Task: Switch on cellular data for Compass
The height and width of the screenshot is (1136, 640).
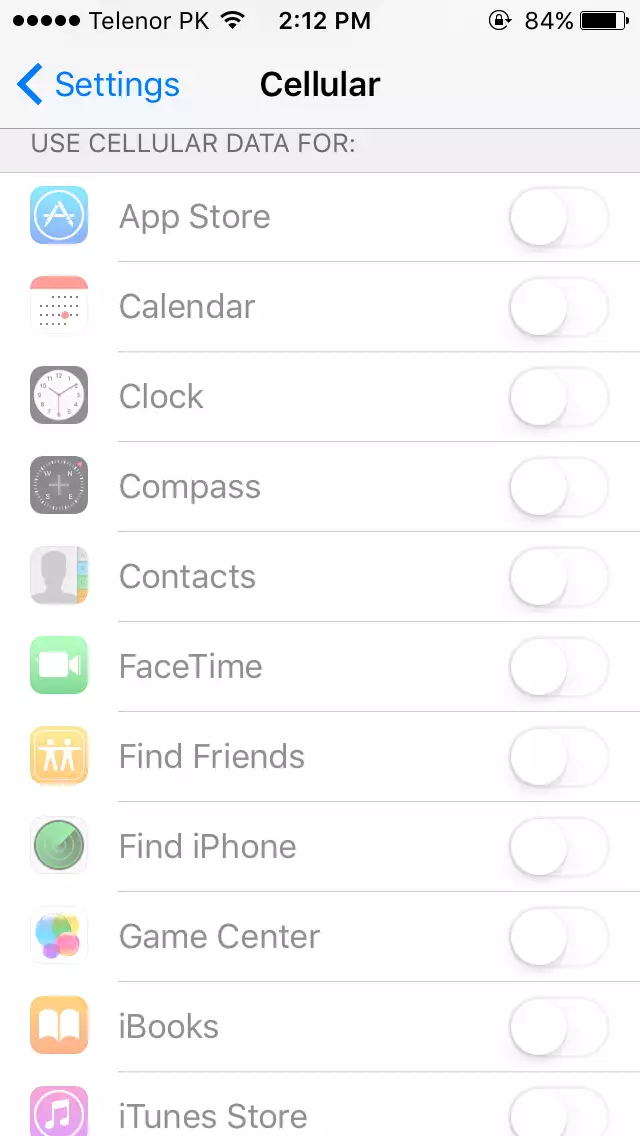Action: pos(558,487)
